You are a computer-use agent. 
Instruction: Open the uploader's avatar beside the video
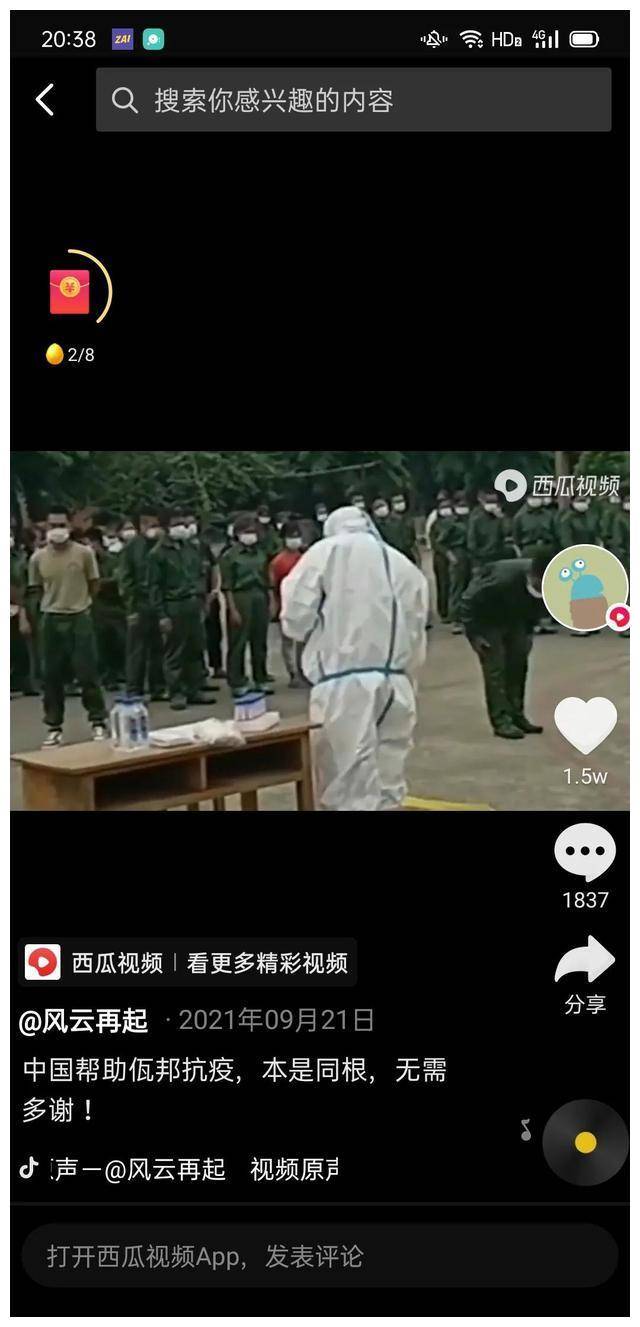585,588
